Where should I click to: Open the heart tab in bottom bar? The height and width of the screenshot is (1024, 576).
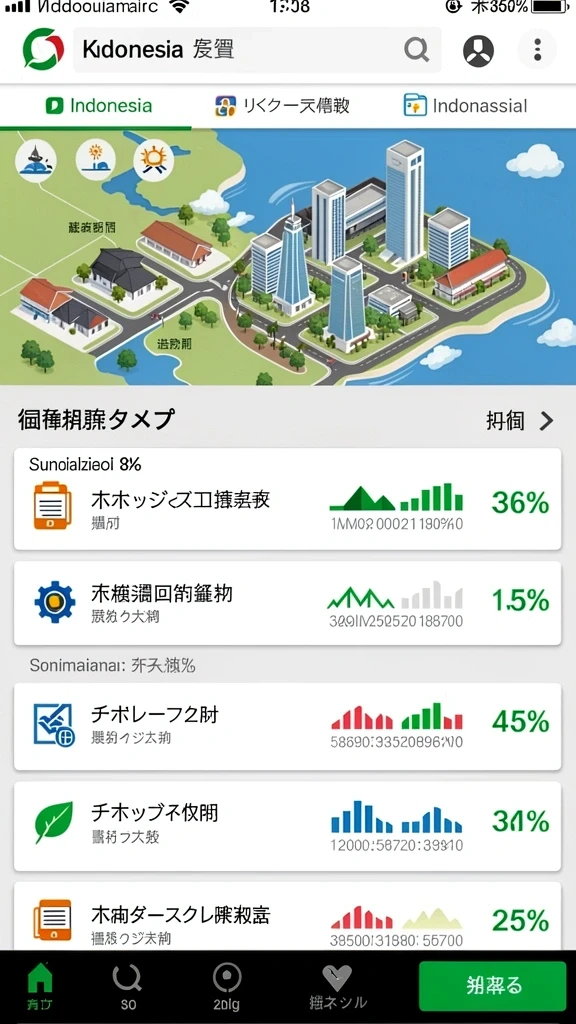pos(338,987)
